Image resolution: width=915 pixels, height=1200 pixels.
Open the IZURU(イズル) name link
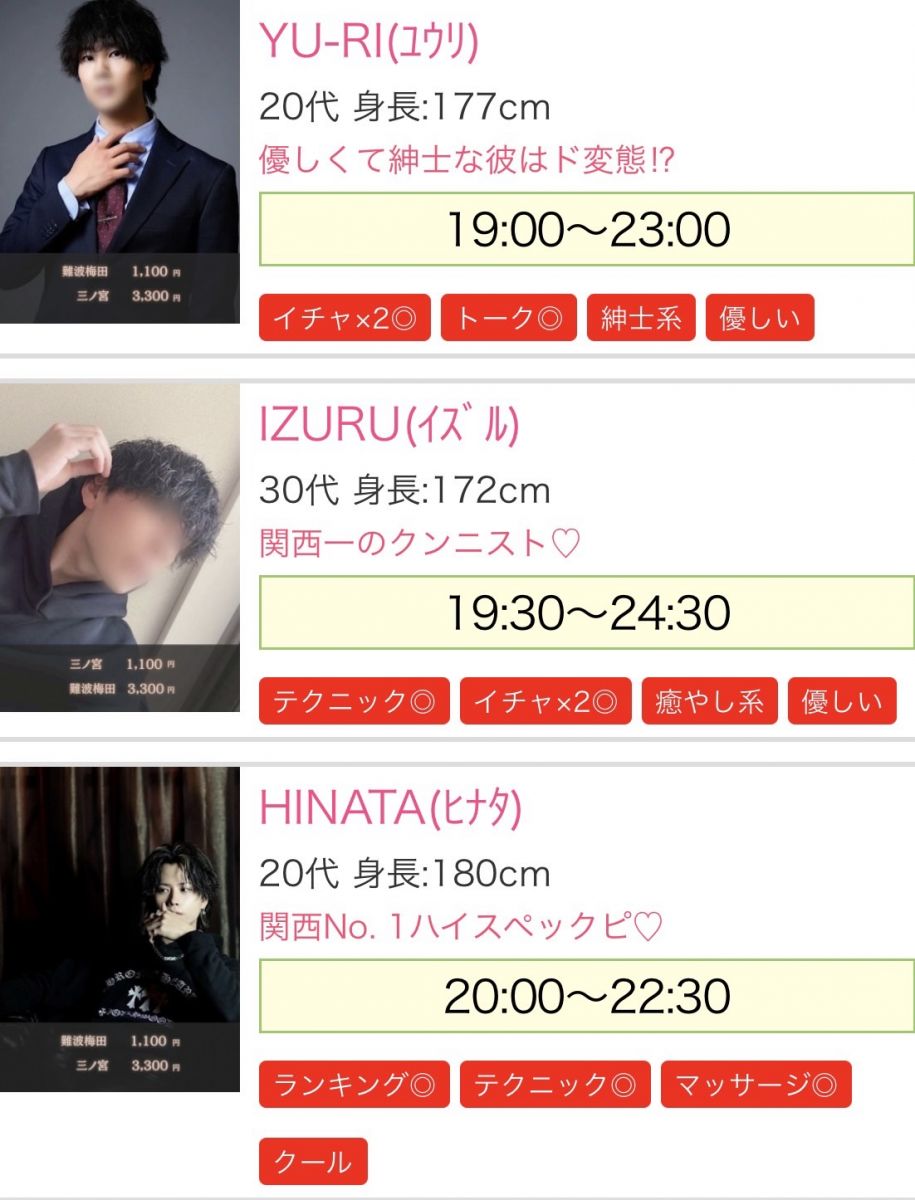click(389, 426)
